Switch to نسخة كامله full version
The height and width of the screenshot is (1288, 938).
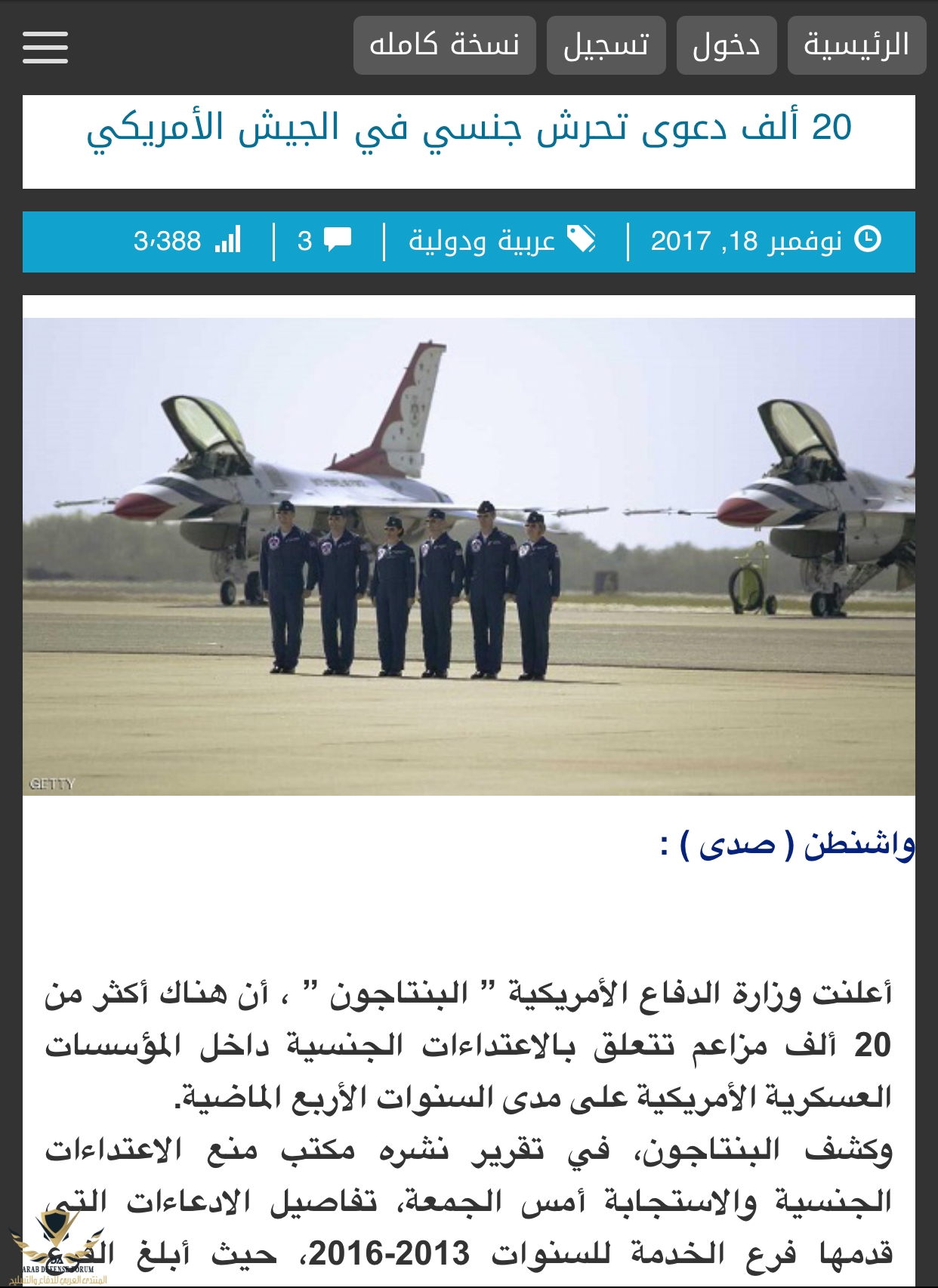pyautogui.click(x=444, y=45)
